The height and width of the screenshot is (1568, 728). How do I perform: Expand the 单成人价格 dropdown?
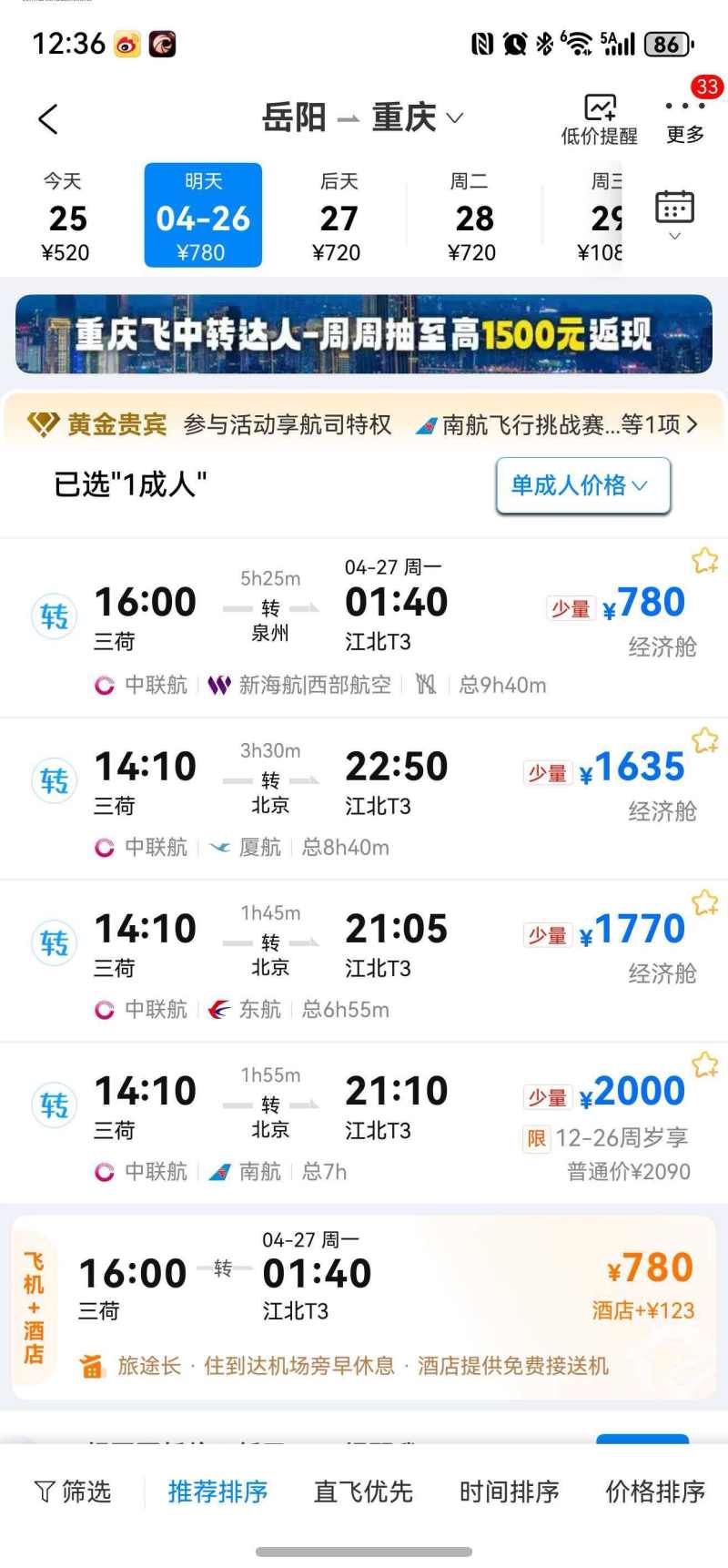(582, 485)
